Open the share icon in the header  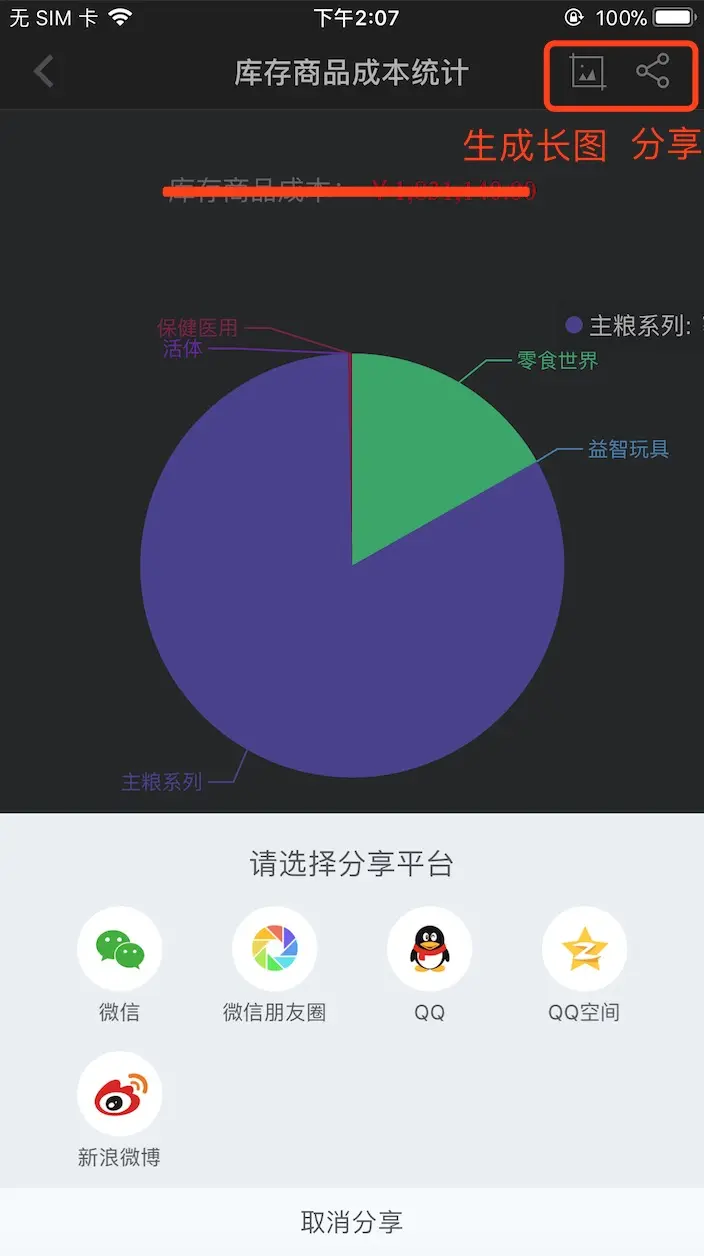click(x=652, y=72)
